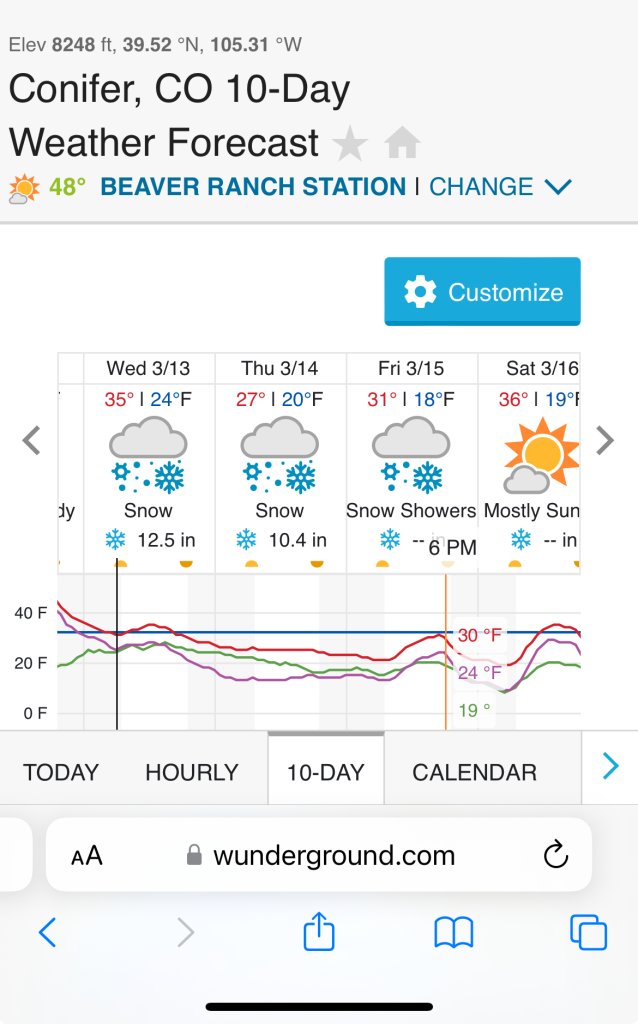Show previous forecast days with left arrow
The width and height of the screenshot is (638, 1024).
[x=32, y=440]
